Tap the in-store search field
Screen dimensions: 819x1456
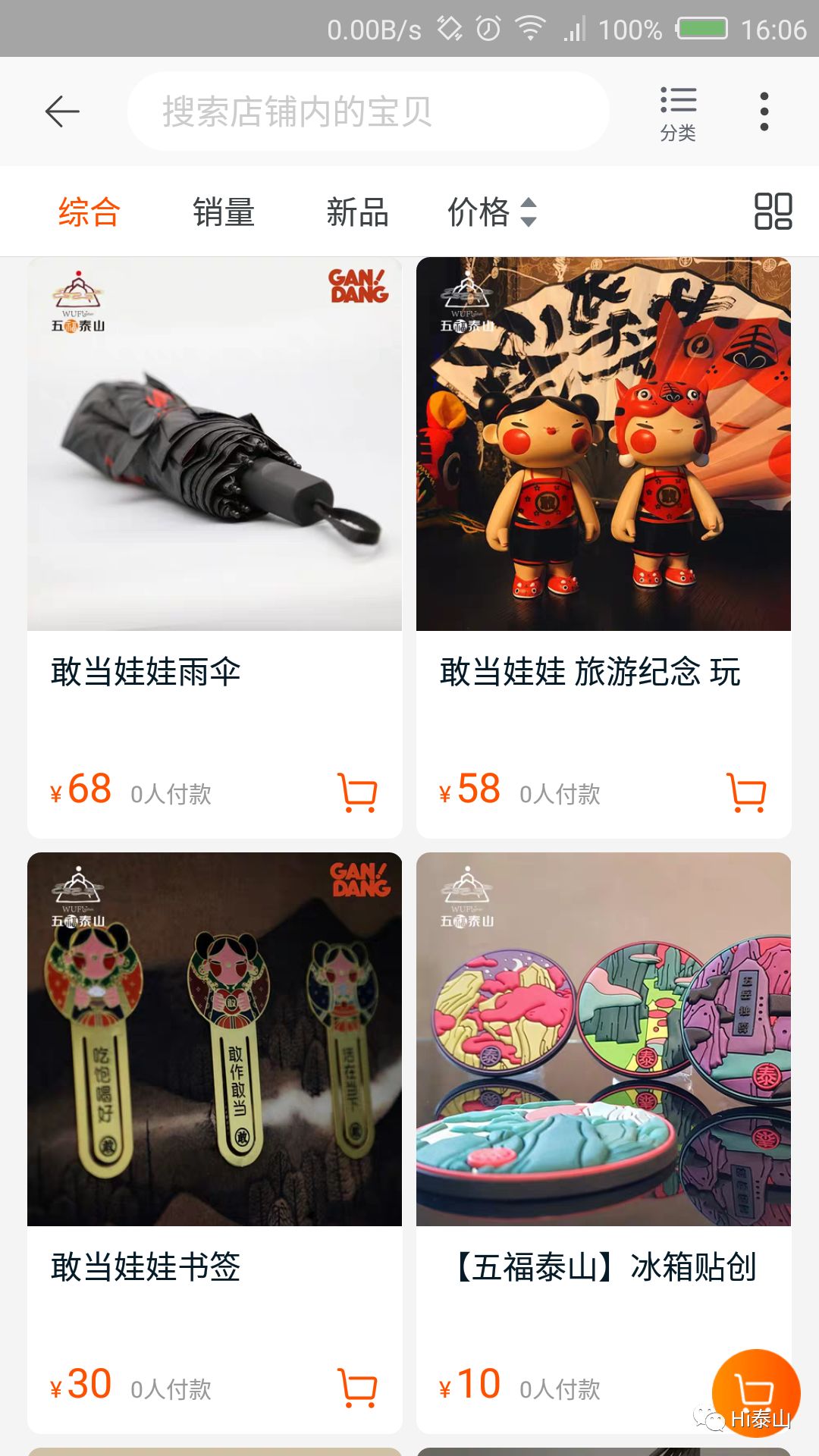pos(369,112)
